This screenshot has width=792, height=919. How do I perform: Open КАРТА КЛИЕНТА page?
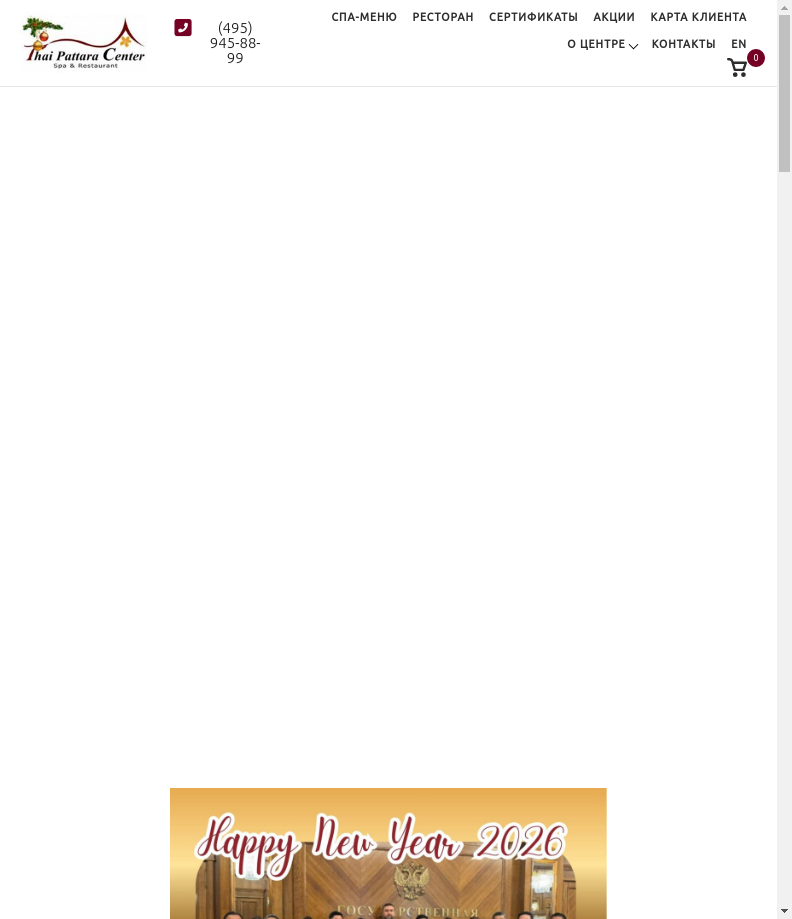click(x=698, y=17)
